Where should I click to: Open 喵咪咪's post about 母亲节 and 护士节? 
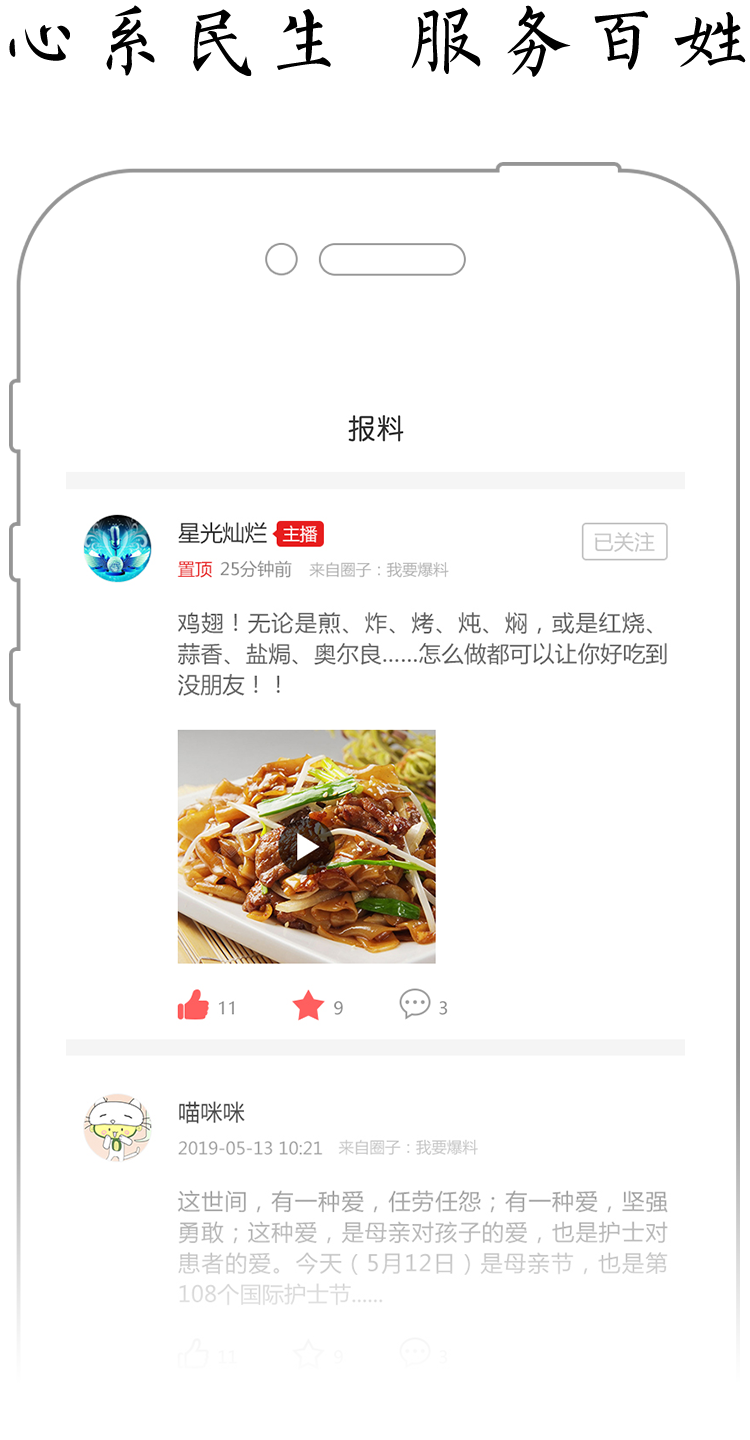[x=421, y=1248]
